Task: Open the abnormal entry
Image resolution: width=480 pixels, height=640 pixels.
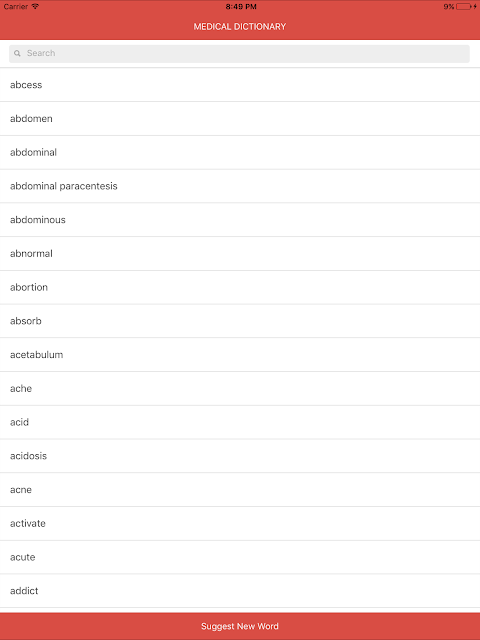Action: pos(240,254)
